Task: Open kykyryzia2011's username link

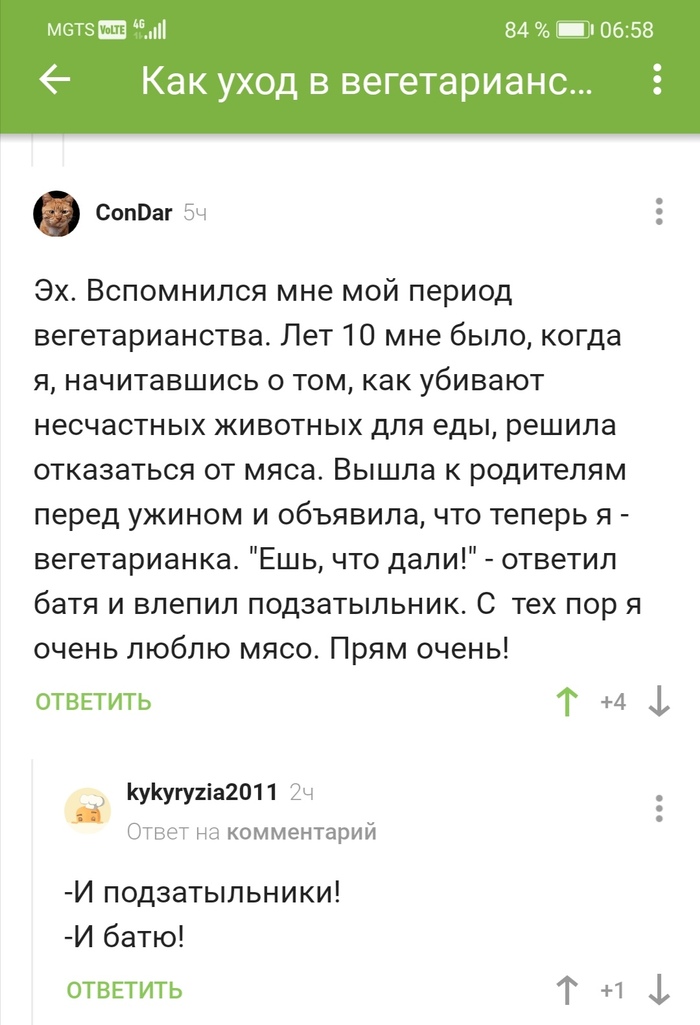Action: (x=202, y=793)
